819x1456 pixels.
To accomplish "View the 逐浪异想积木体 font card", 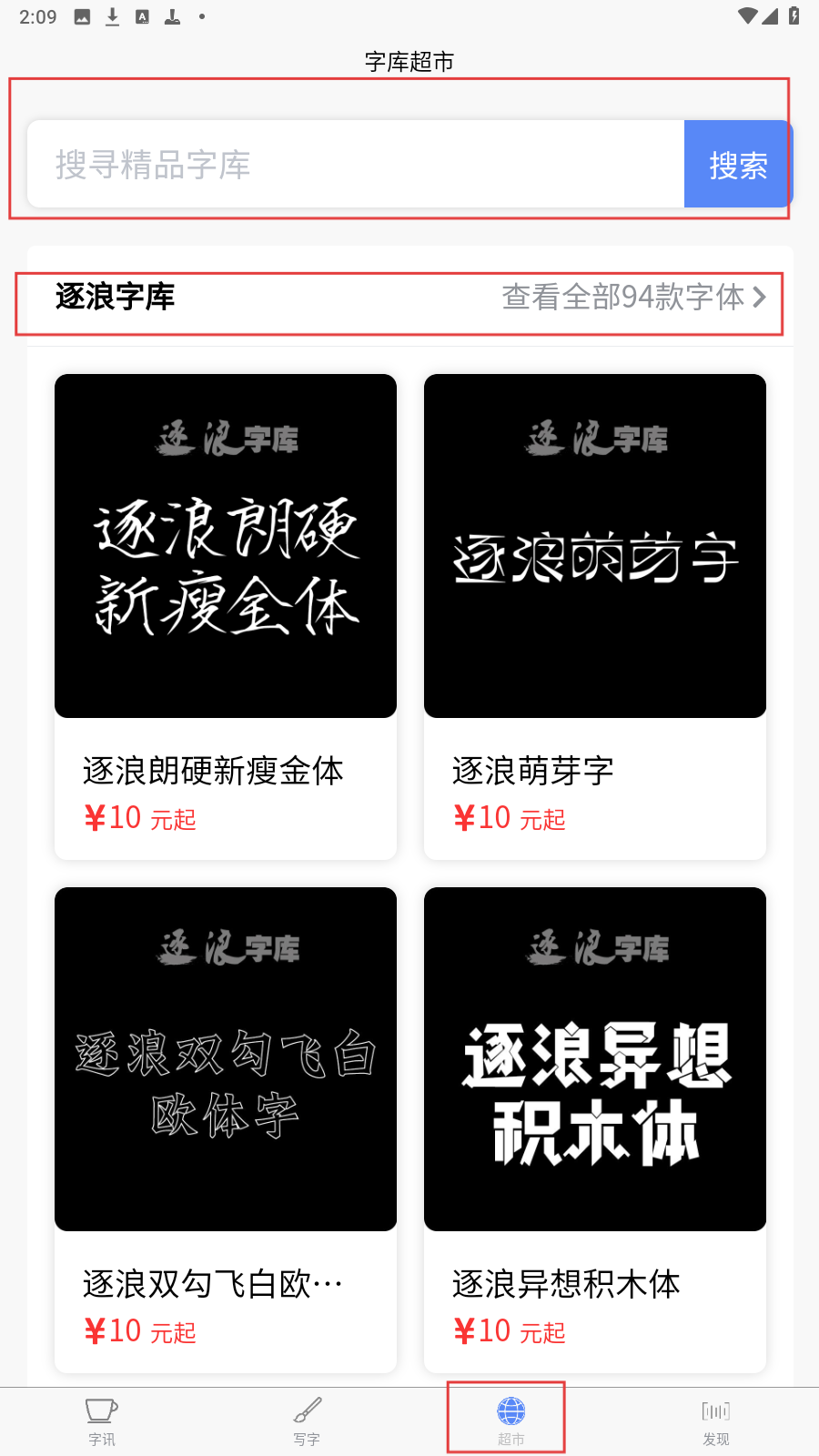I will click(x=595, y=1129).
